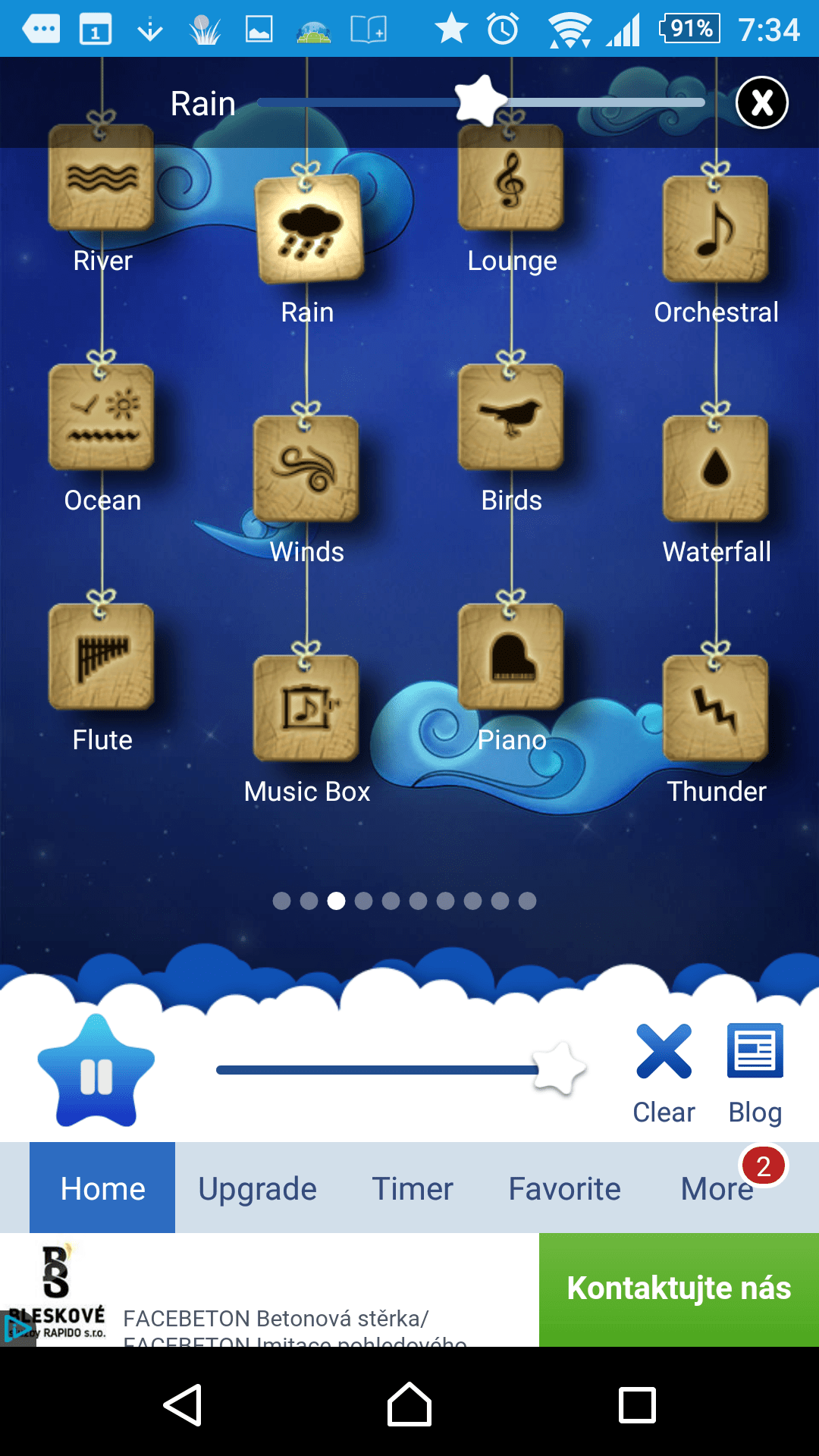Open the Timer tab

[x=413, y=1188]
